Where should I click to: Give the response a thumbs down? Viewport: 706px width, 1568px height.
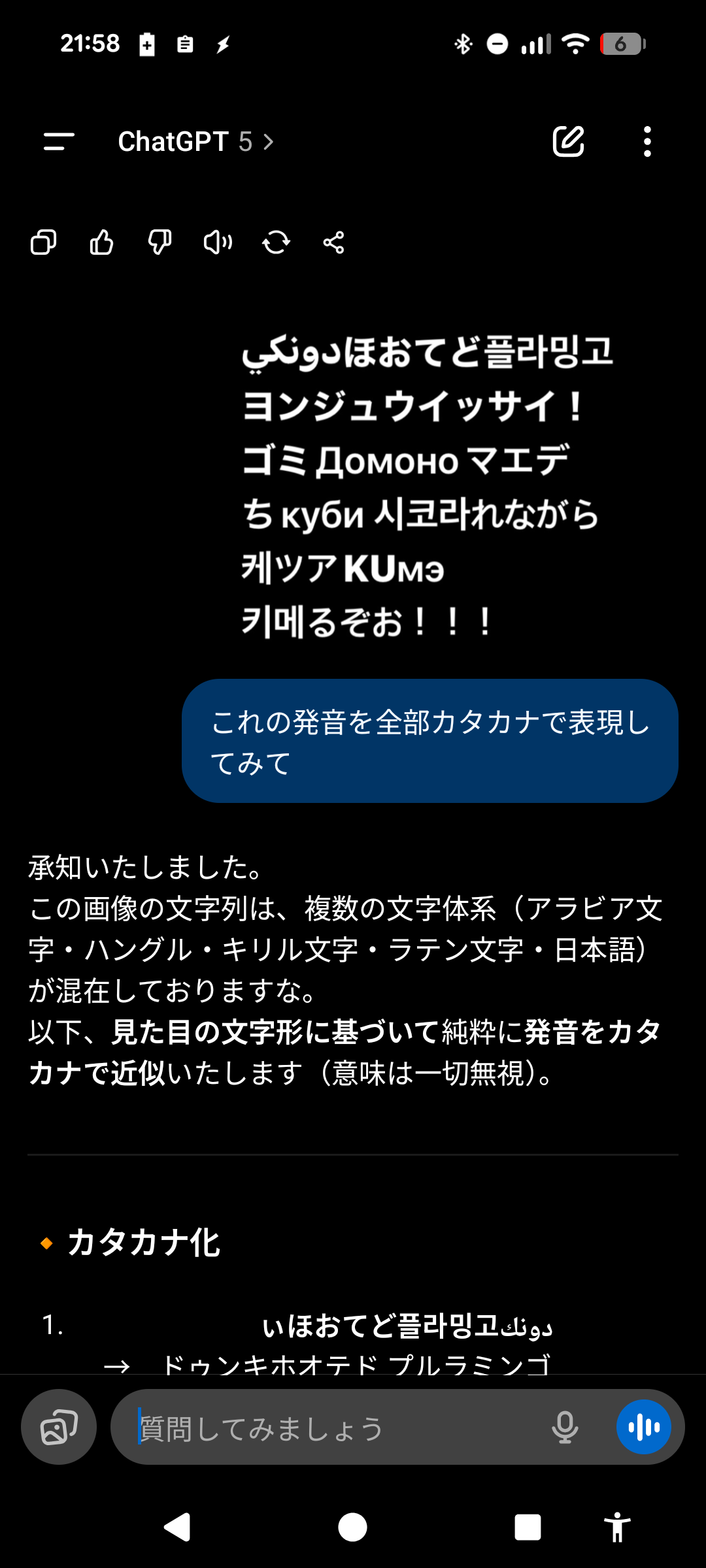tap(160, 242)
